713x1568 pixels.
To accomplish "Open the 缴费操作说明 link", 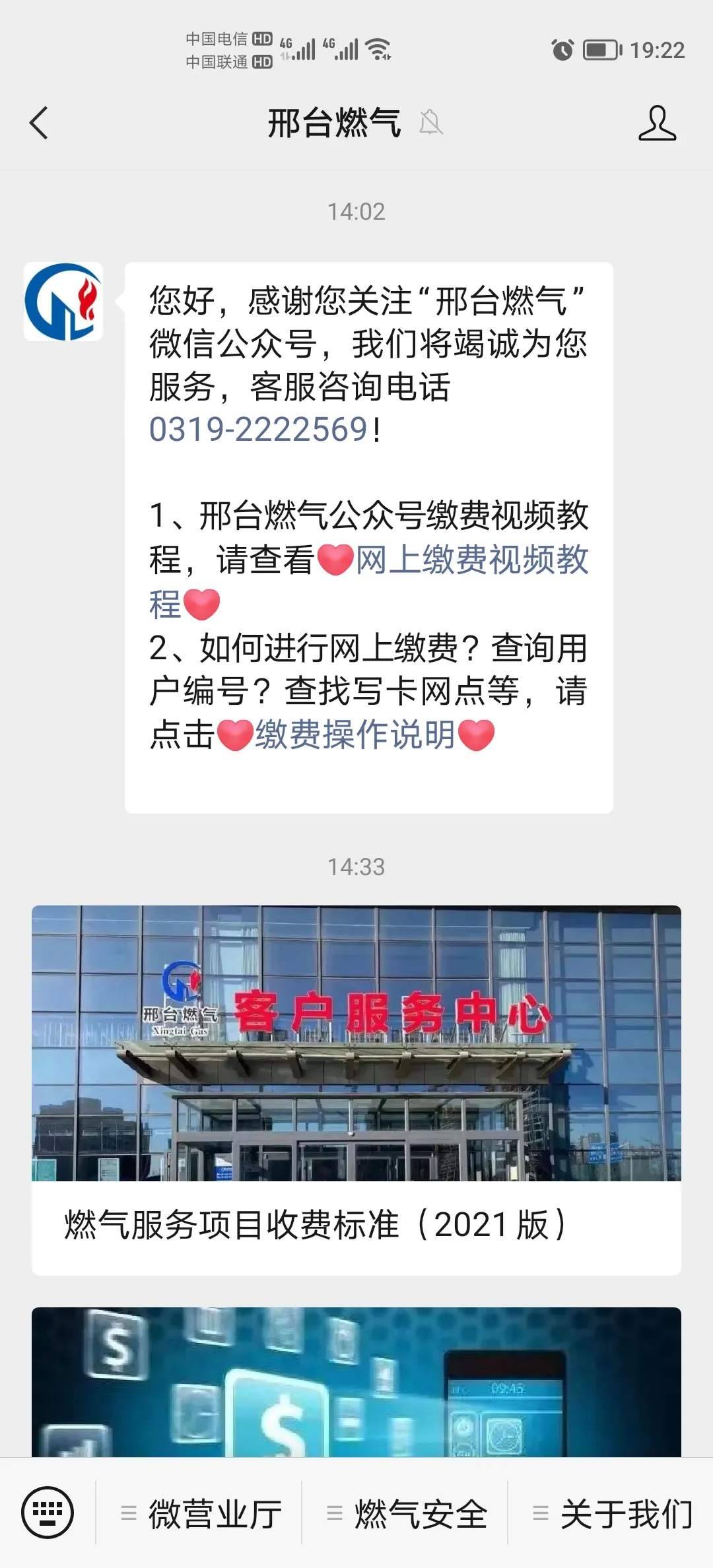I will click(x=355, y=735).
